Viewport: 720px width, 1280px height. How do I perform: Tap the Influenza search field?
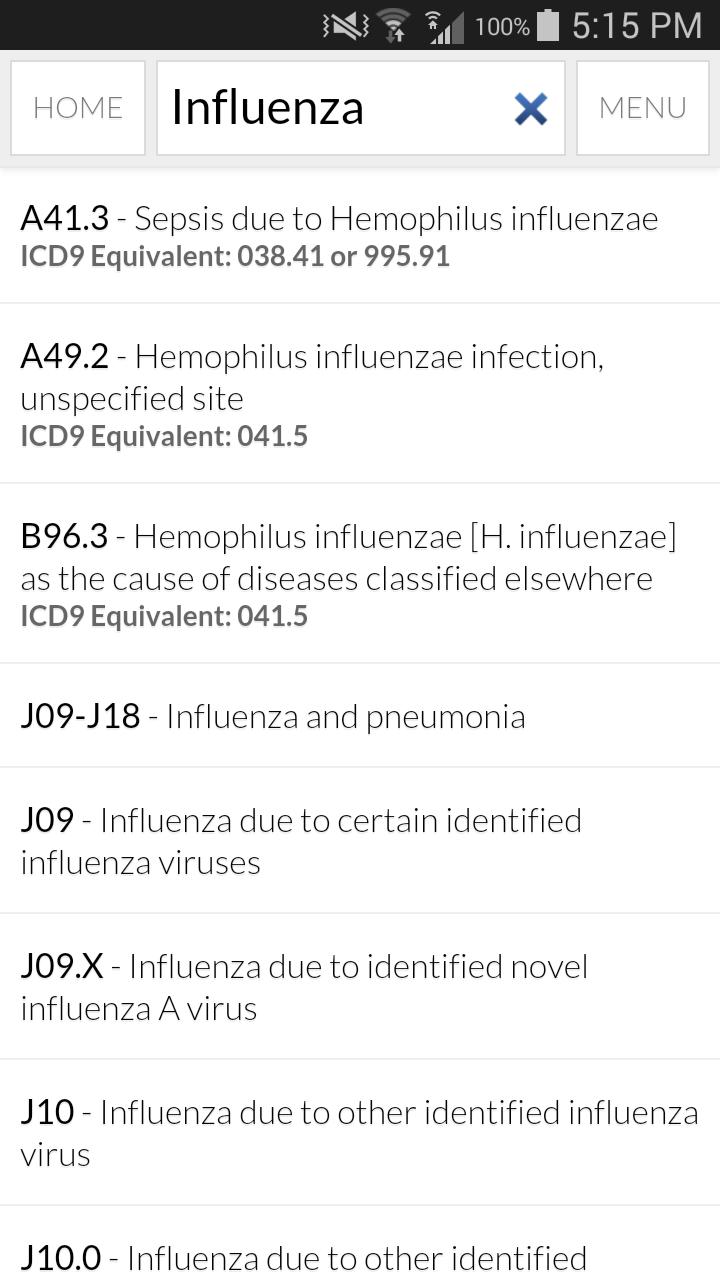(330, 108)
